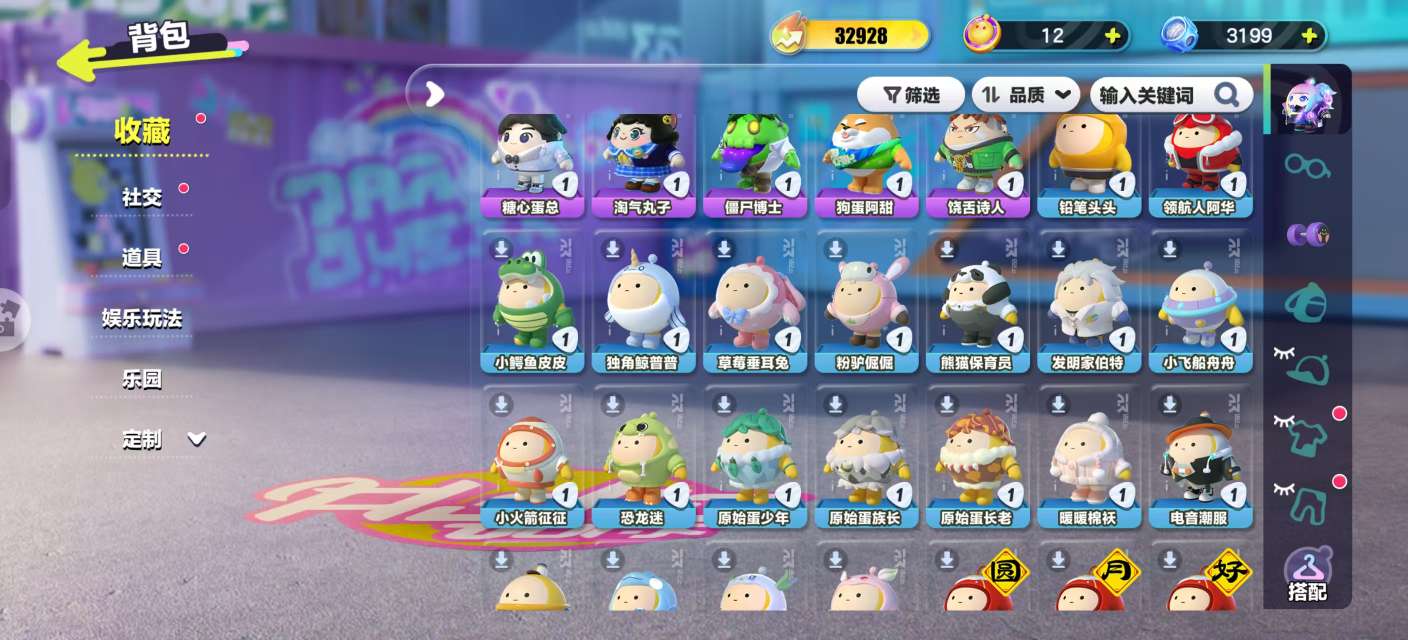Select the 乐园 category

141,379
